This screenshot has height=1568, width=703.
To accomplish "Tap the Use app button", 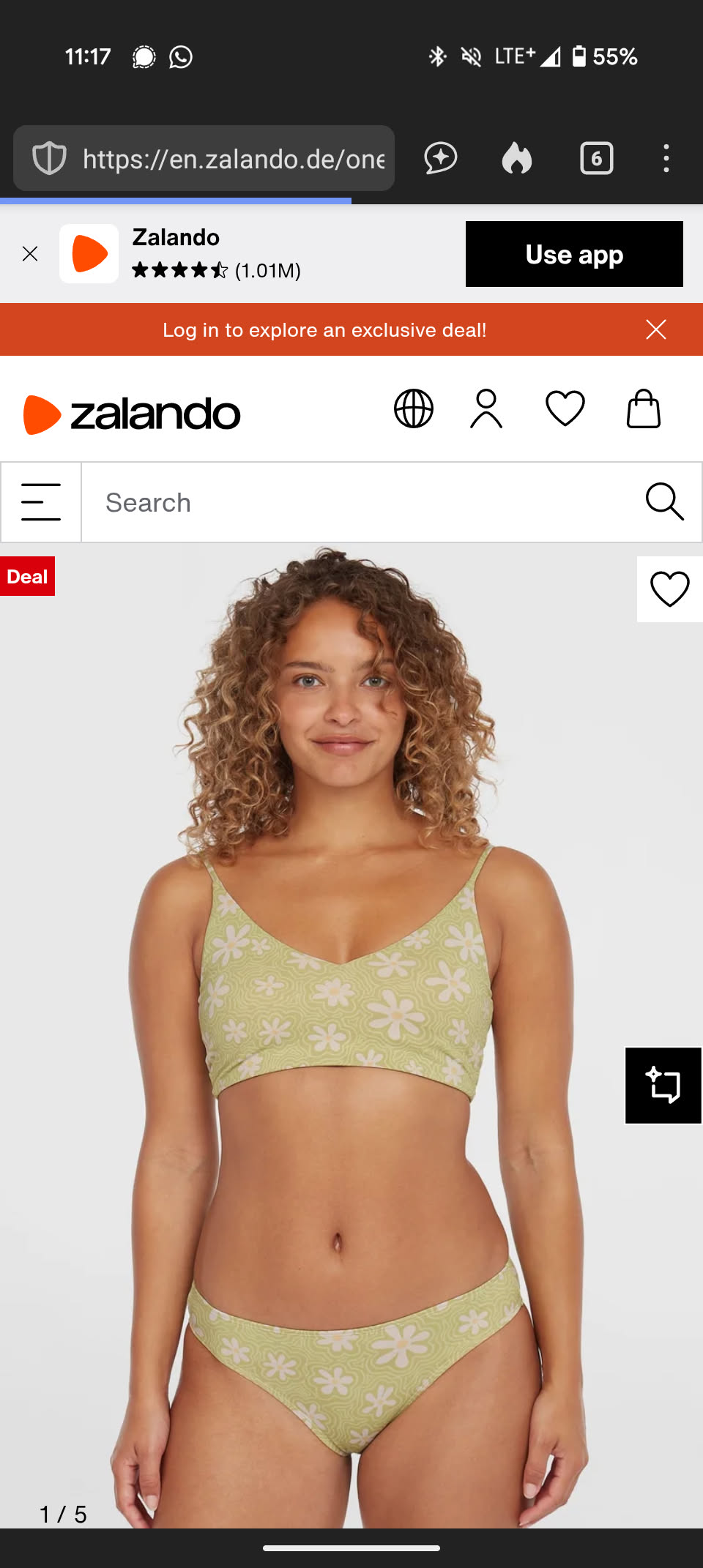I will pos(574,254).
